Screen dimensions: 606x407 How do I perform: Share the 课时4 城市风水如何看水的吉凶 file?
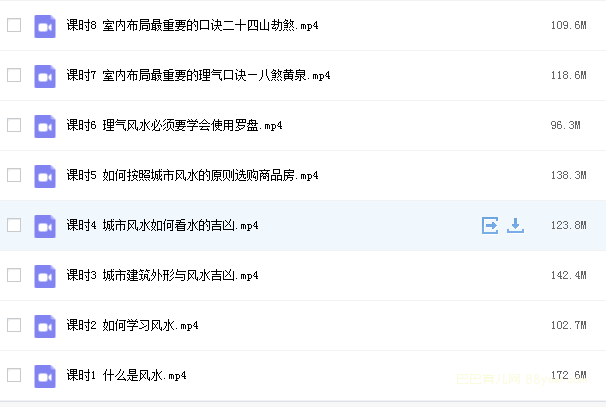pyautogui.click(x=490, y=225)
